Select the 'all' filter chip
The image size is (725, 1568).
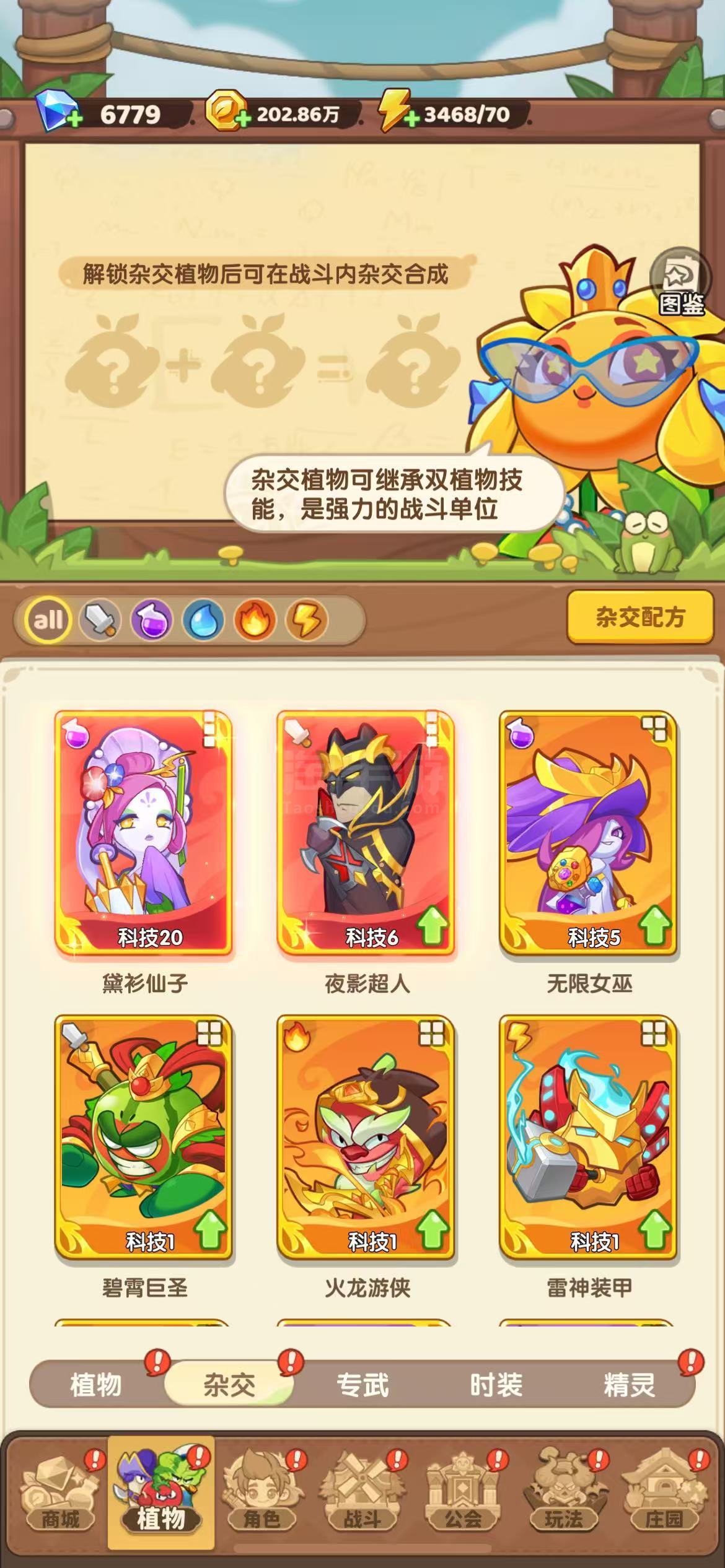pyautogui.click(x=48, y=619)
